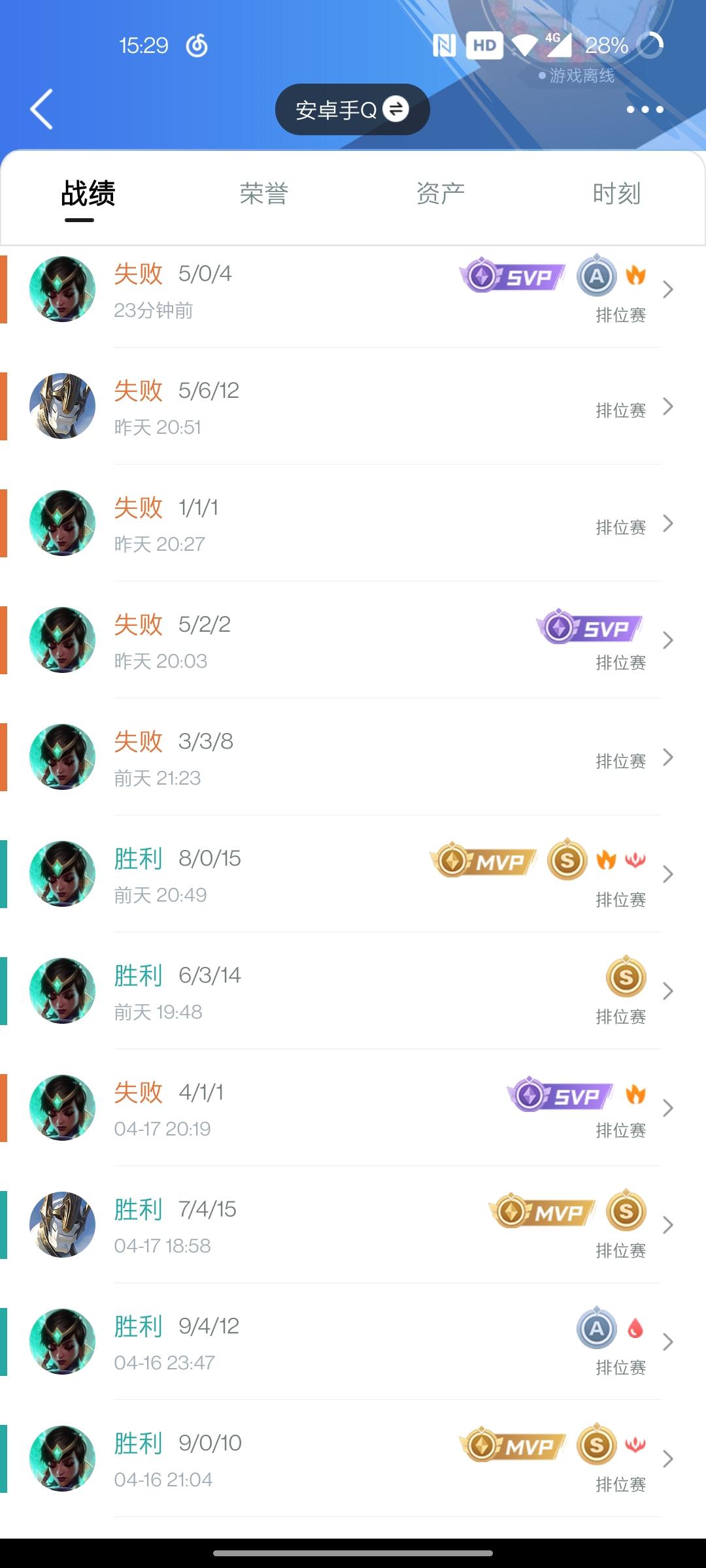Open the 5/0/4 match from 23分钟前
This screenshot has height=1568, width=706.
click(353, 290)
